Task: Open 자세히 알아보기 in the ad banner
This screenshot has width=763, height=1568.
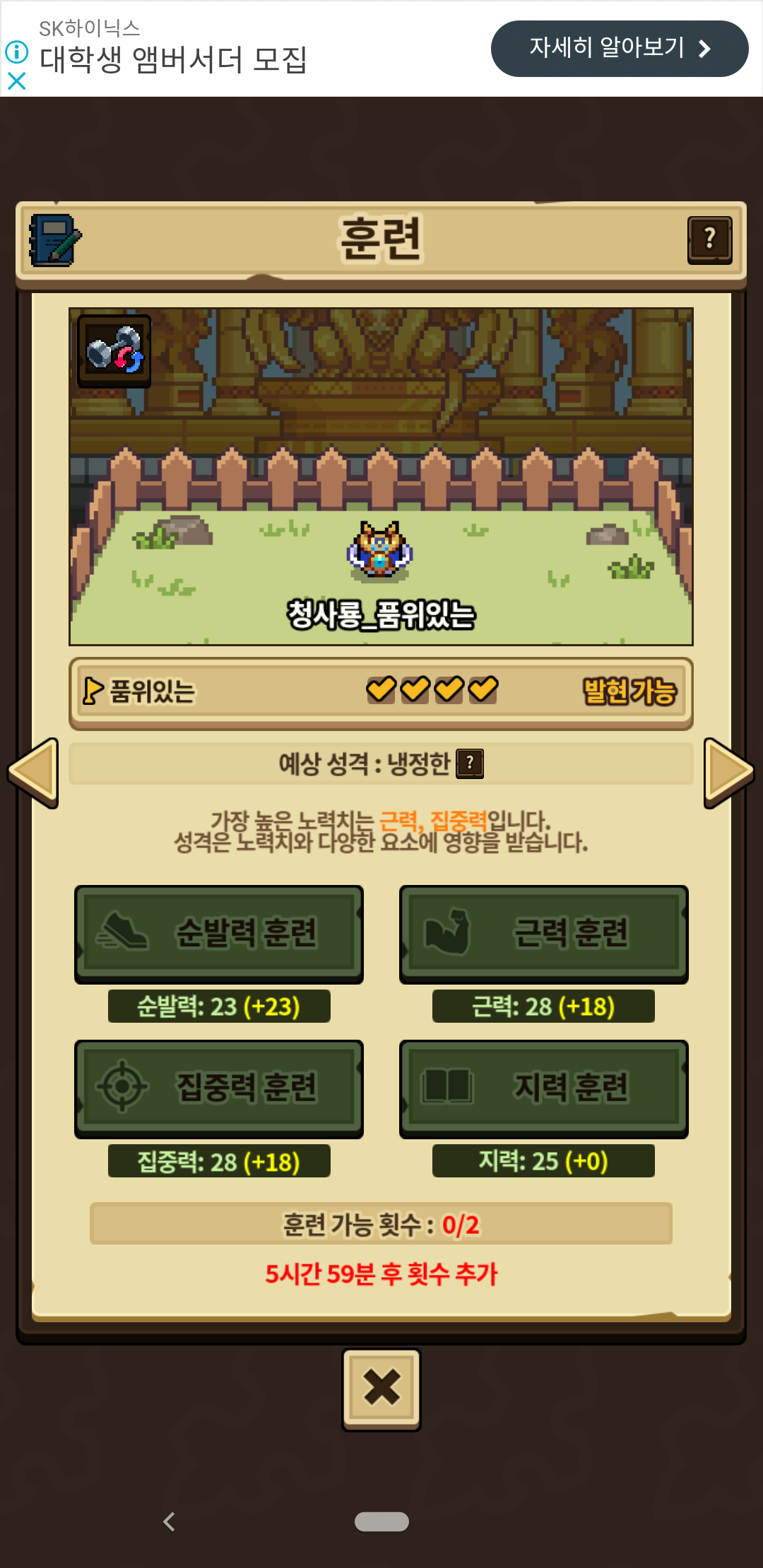Action: [619, 49]
